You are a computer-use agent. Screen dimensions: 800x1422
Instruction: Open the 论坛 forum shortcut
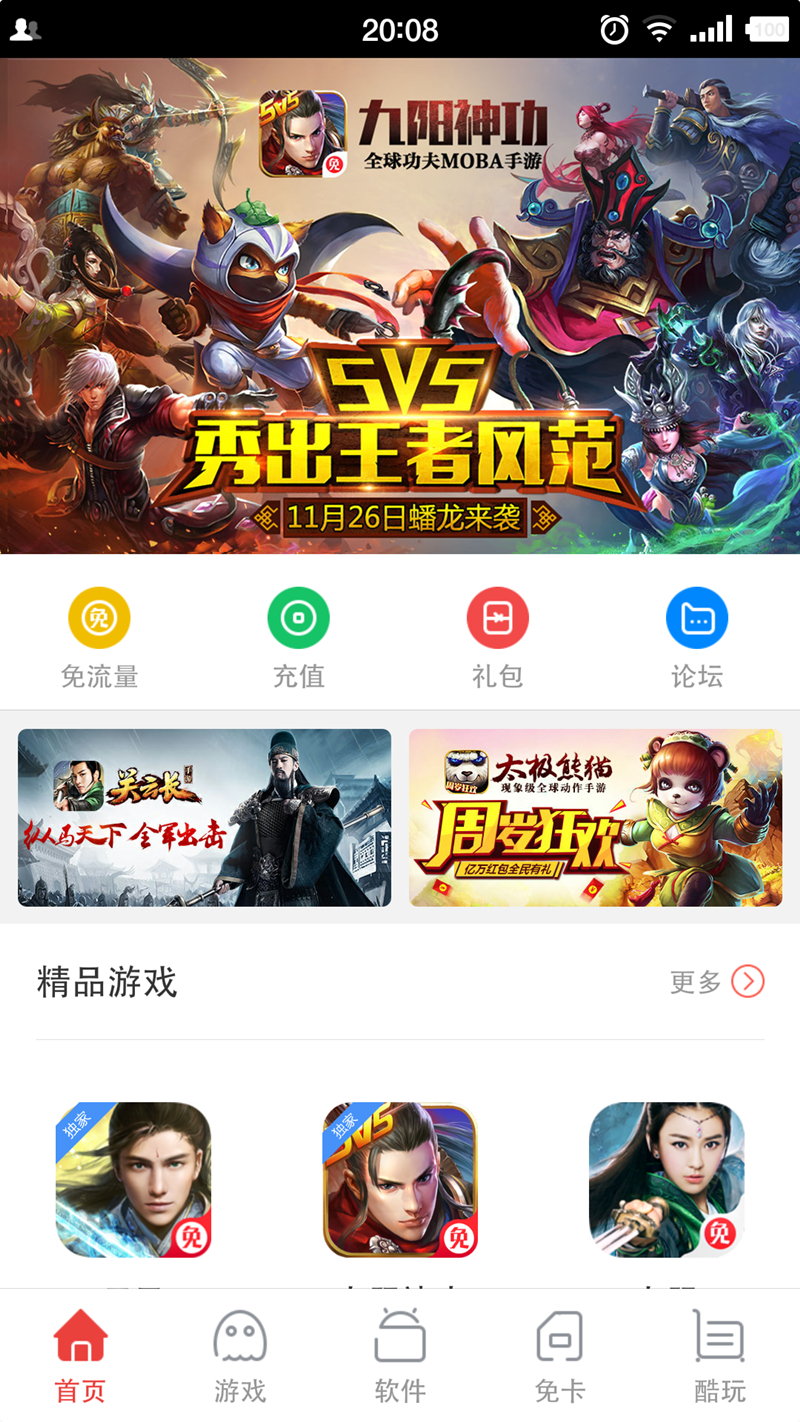(x=696, y=636)
